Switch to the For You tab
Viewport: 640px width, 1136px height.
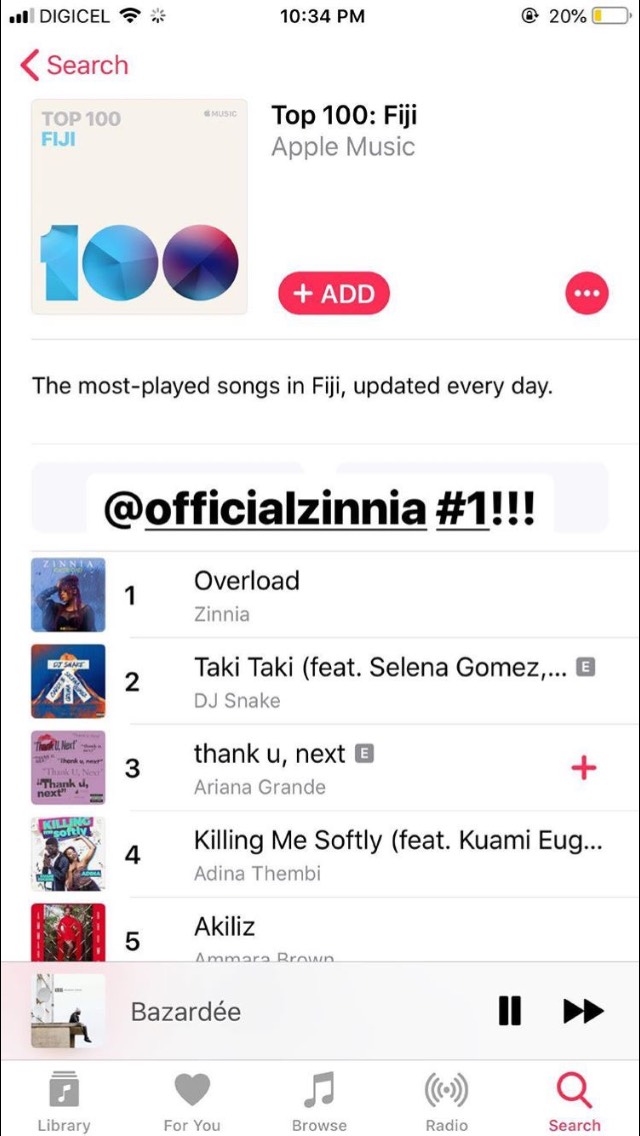tap(191, 1100)
